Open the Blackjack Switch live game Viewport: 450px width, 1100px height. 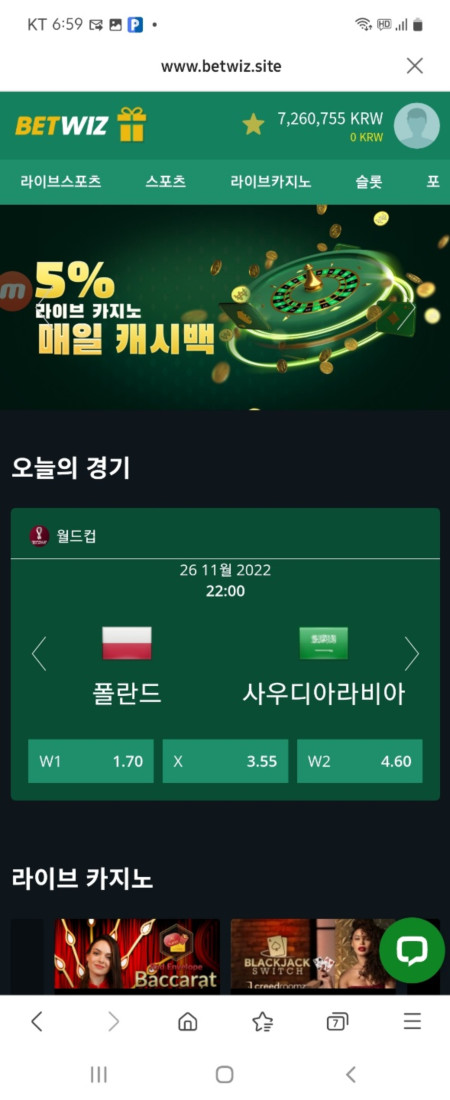tap(313, 955)
